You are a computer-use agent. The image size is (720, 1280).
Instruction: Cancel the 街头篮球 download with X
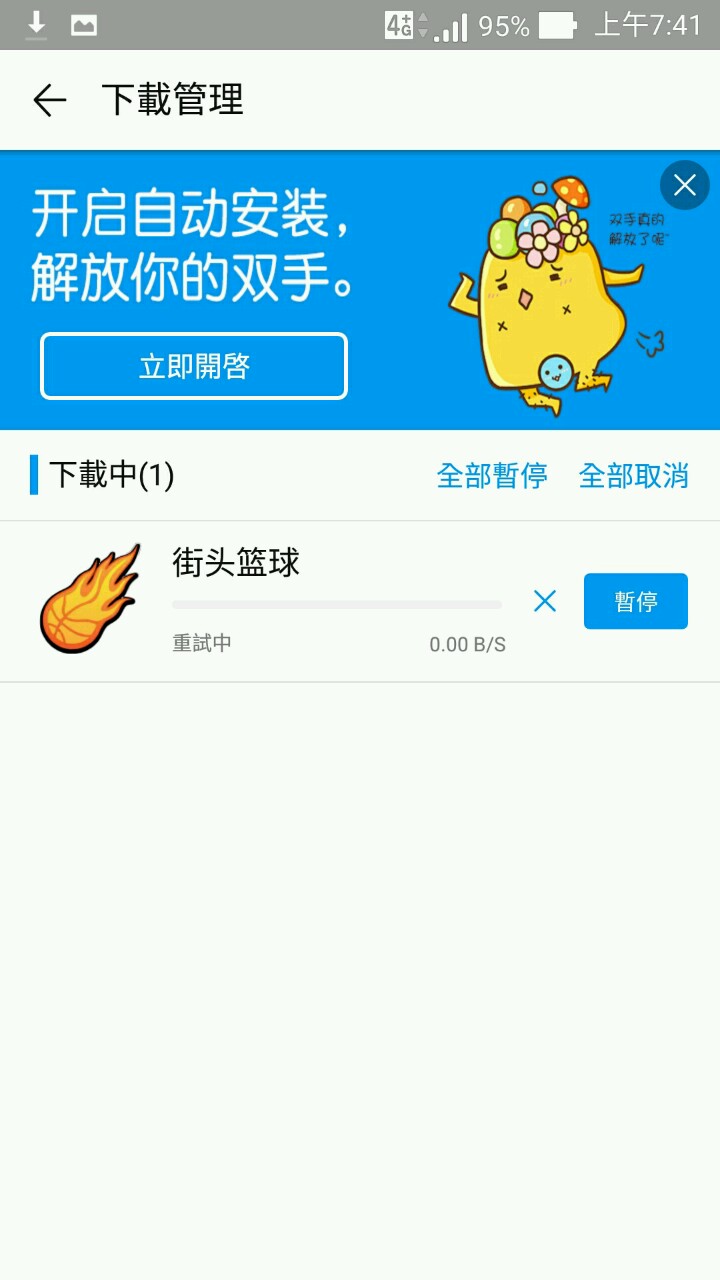[545, 601]
